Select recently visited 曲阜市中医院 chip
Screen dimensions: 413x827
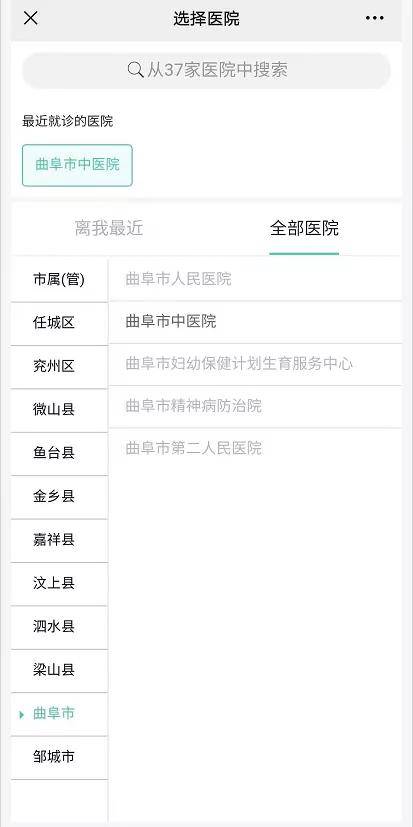[77, 165]
